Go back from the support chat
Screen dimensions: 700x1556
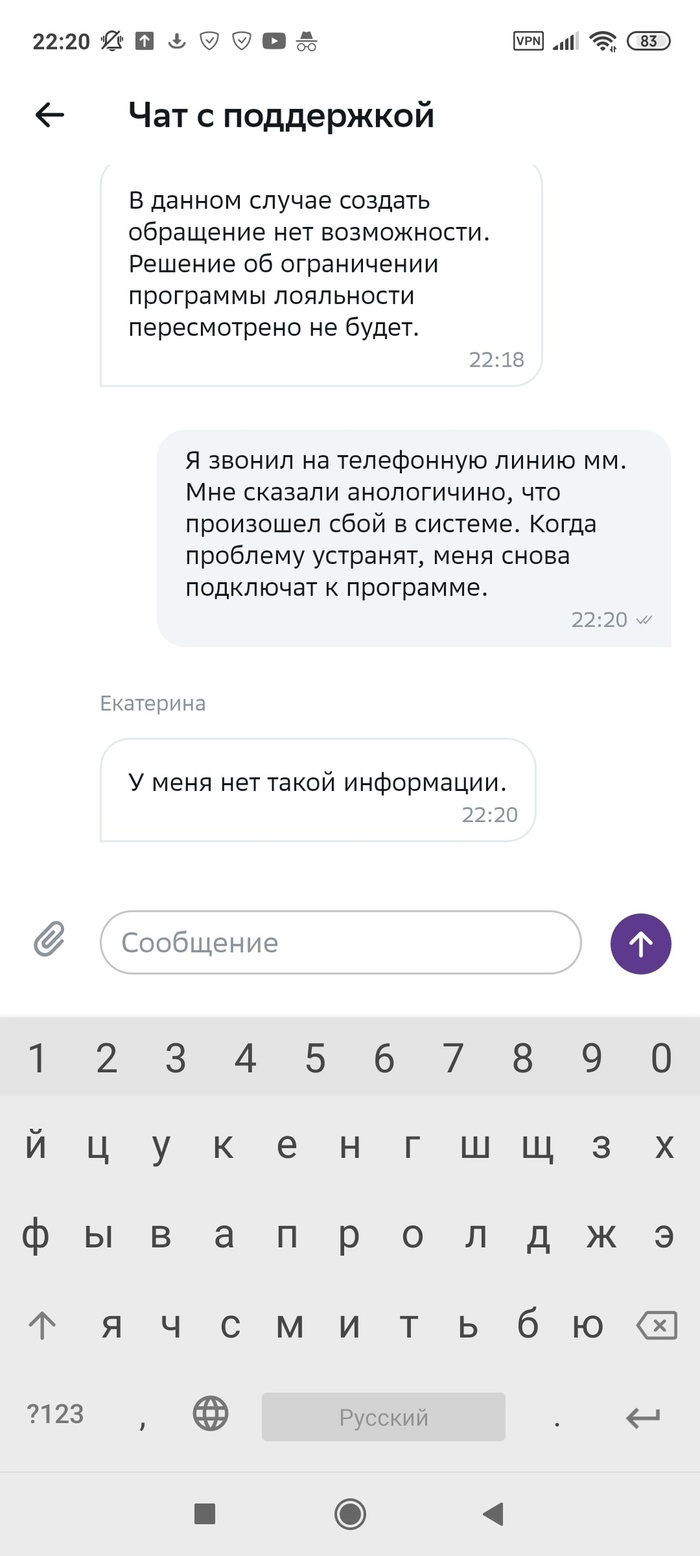[49, 115]
